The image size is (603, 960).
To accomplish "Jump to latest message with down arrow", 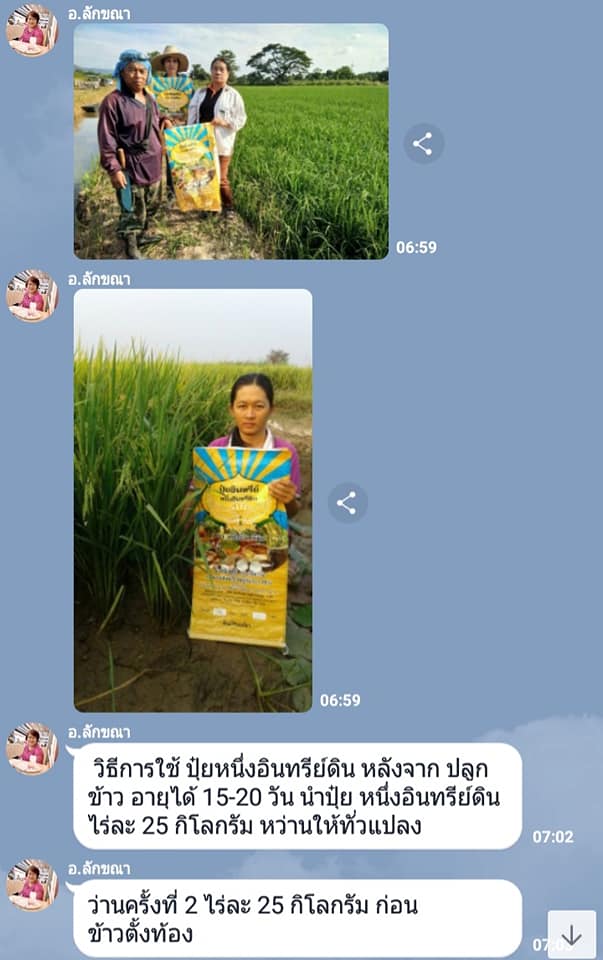I will click(x=571, y=934).
